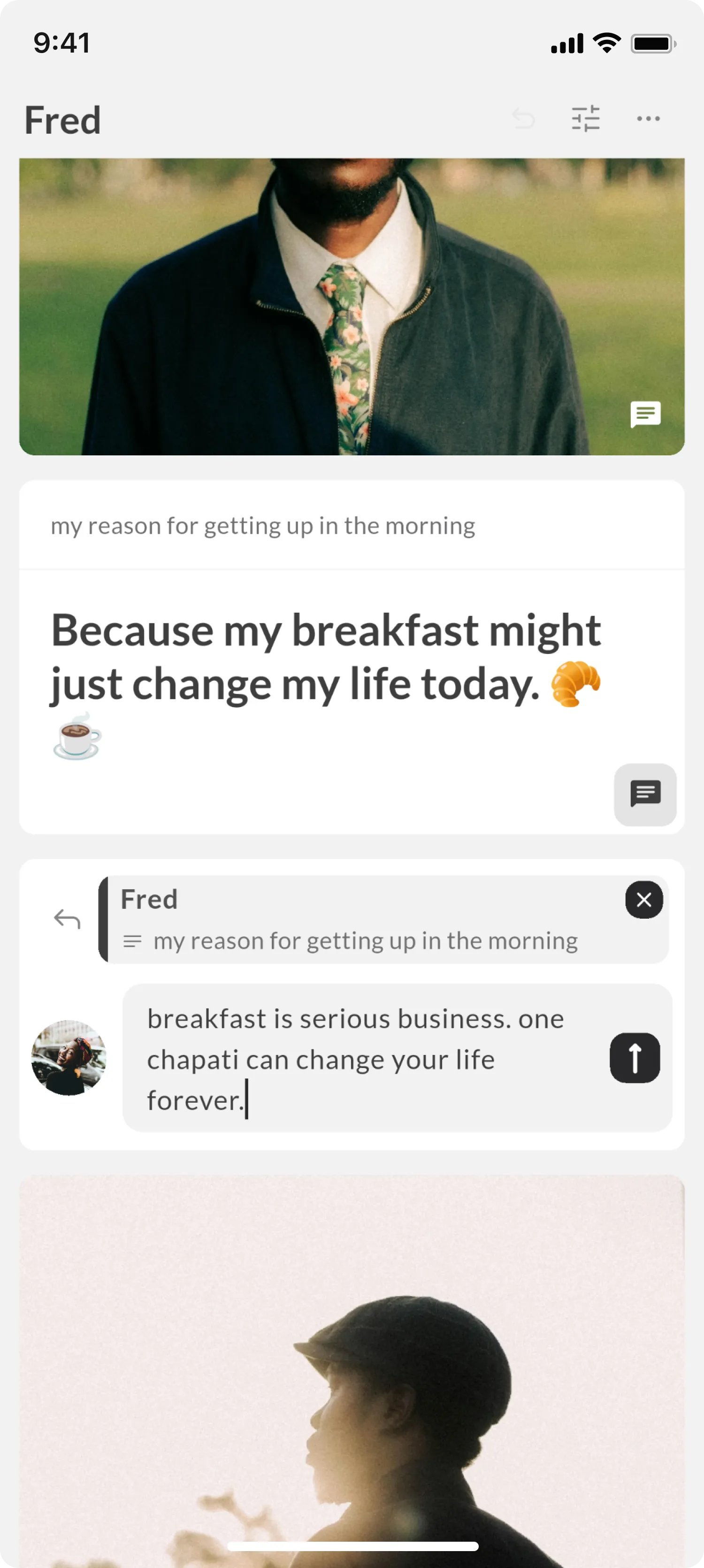Open the three-dot overflow menu
Screen dimensions: 704x1568
(647, 119)
